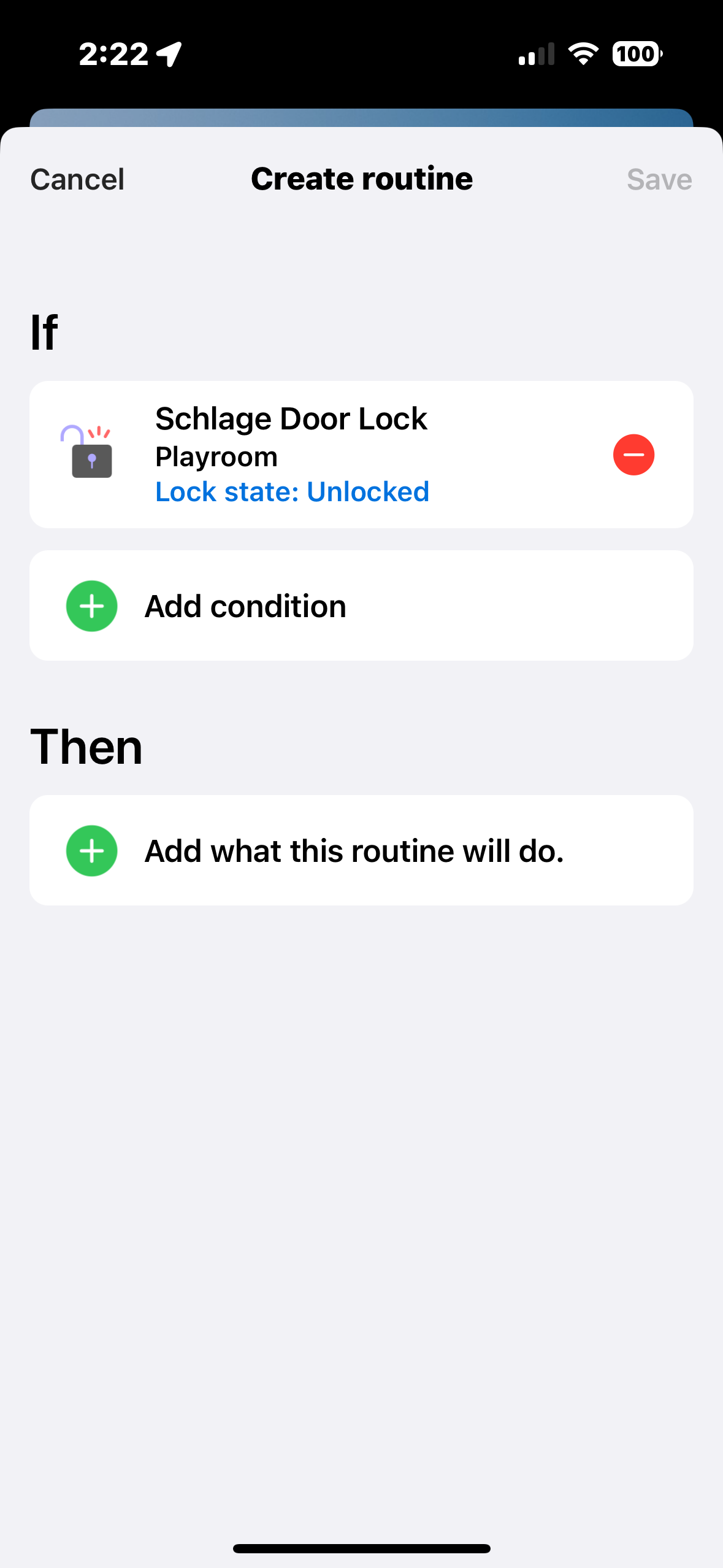Image resolution: width=723 pixels, height=1568 pixels.
Task: Edit the Lock state: Unlocked setting
Action: (292, 492)
